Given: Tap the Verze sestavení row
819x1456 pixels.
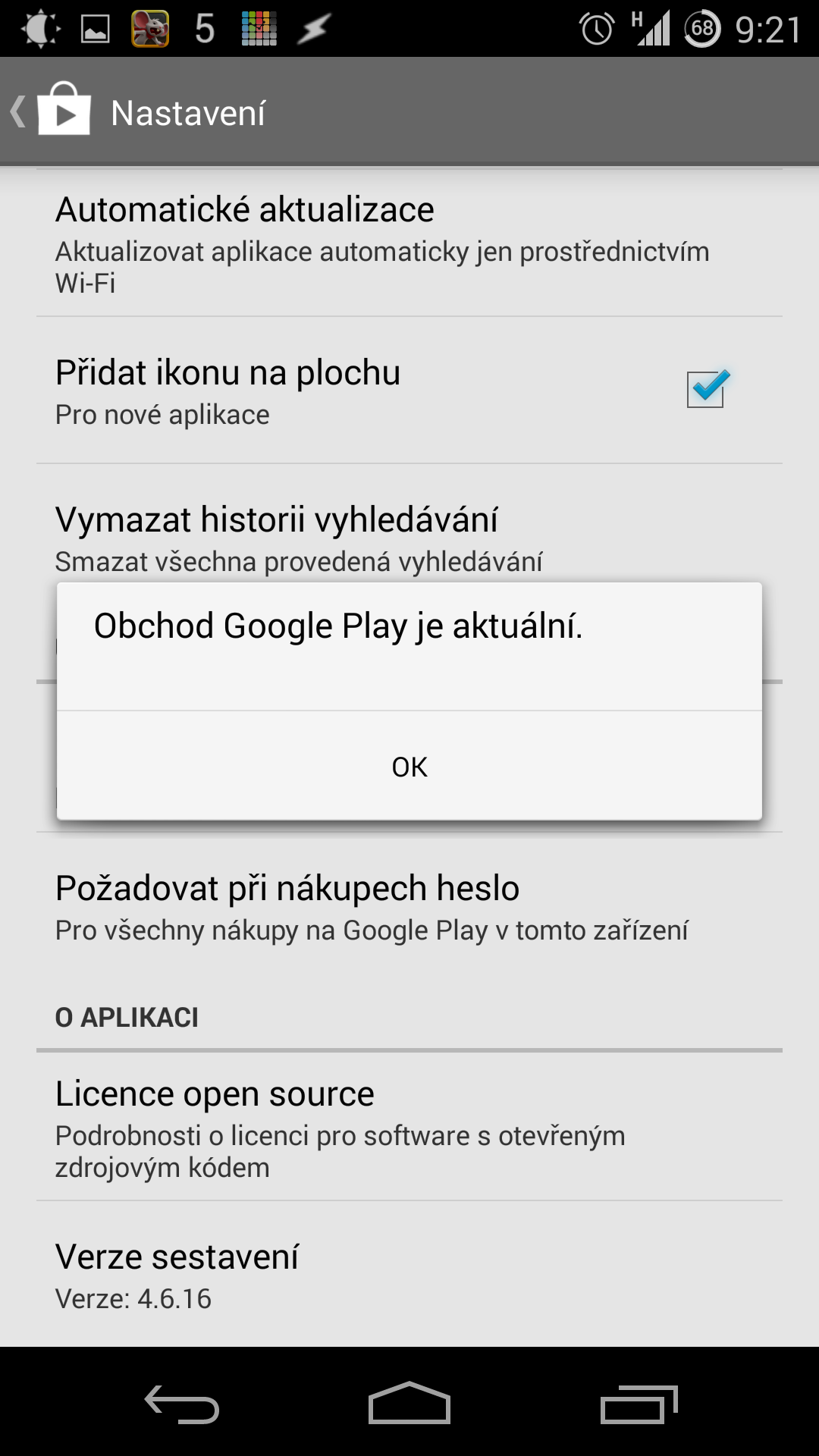Looking at the screenshot, I should [409, 1276].
